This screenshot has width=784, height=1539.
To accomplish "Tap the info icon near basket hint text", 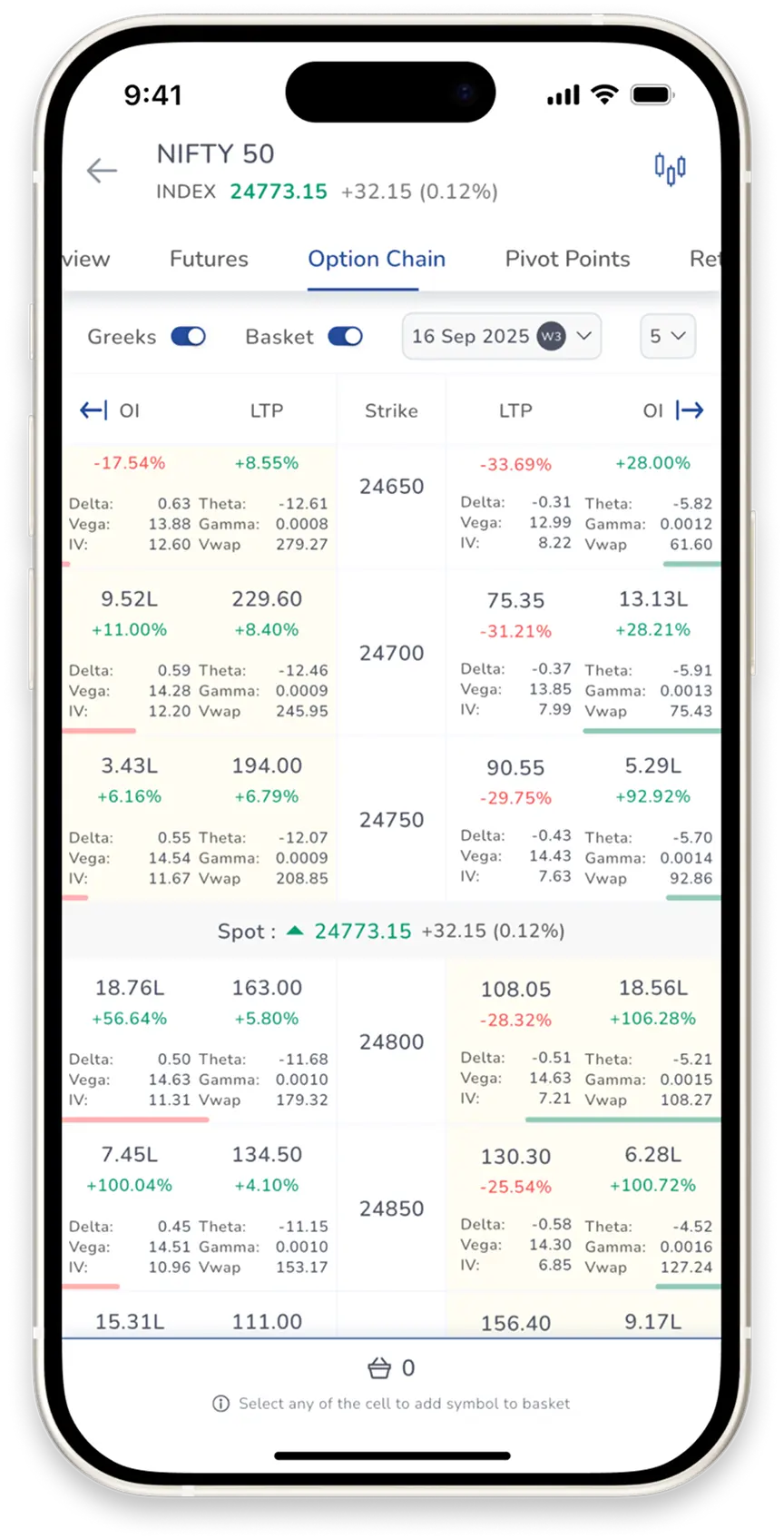I will tap(220, 1403).
